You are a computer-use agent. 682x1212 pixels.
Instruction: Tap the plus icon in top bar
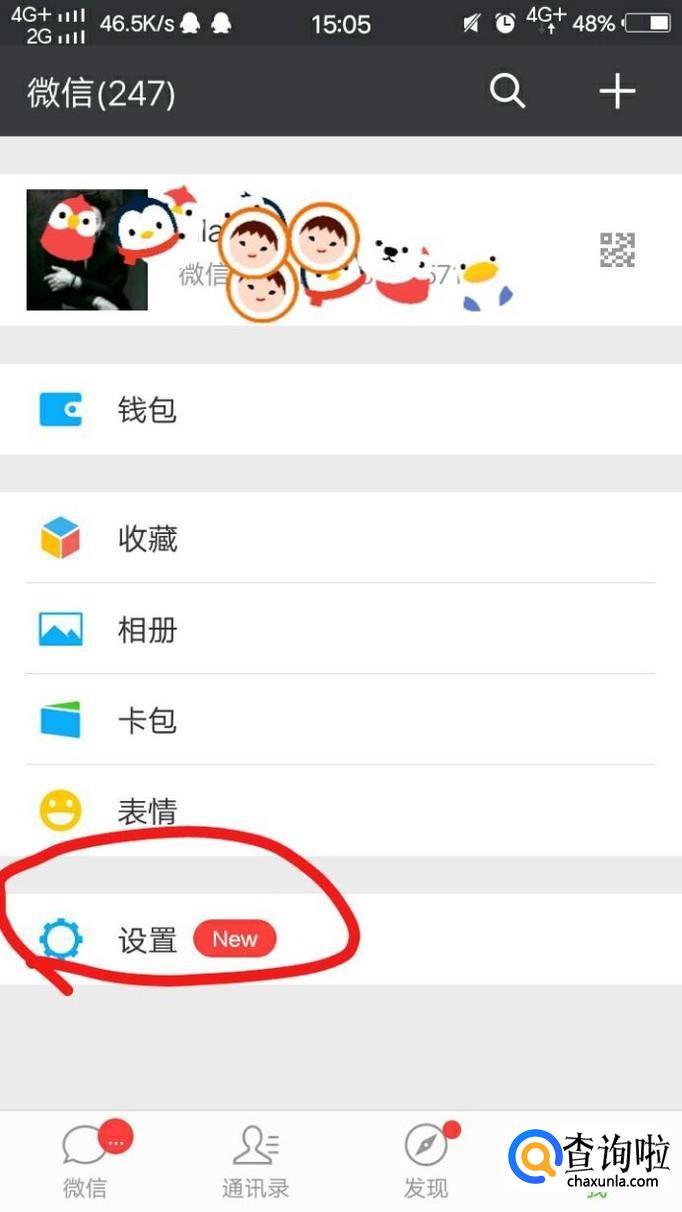click(617, 92)
